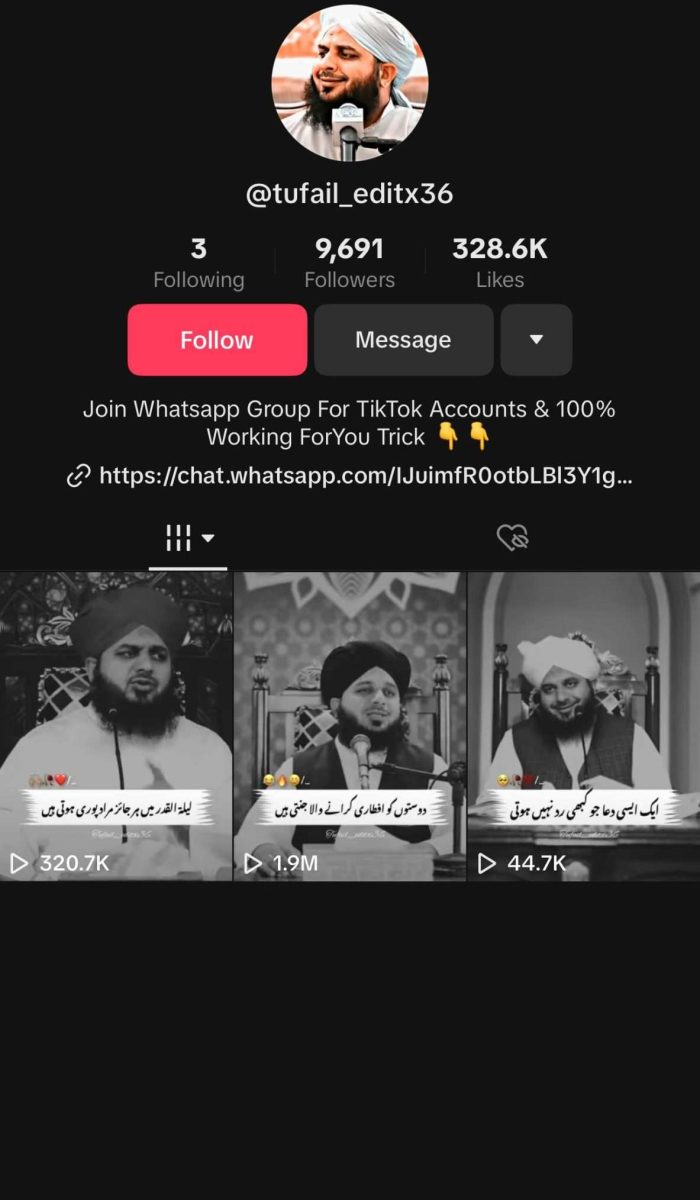Switch to the liked videos tab

click(x=512, y=539)
